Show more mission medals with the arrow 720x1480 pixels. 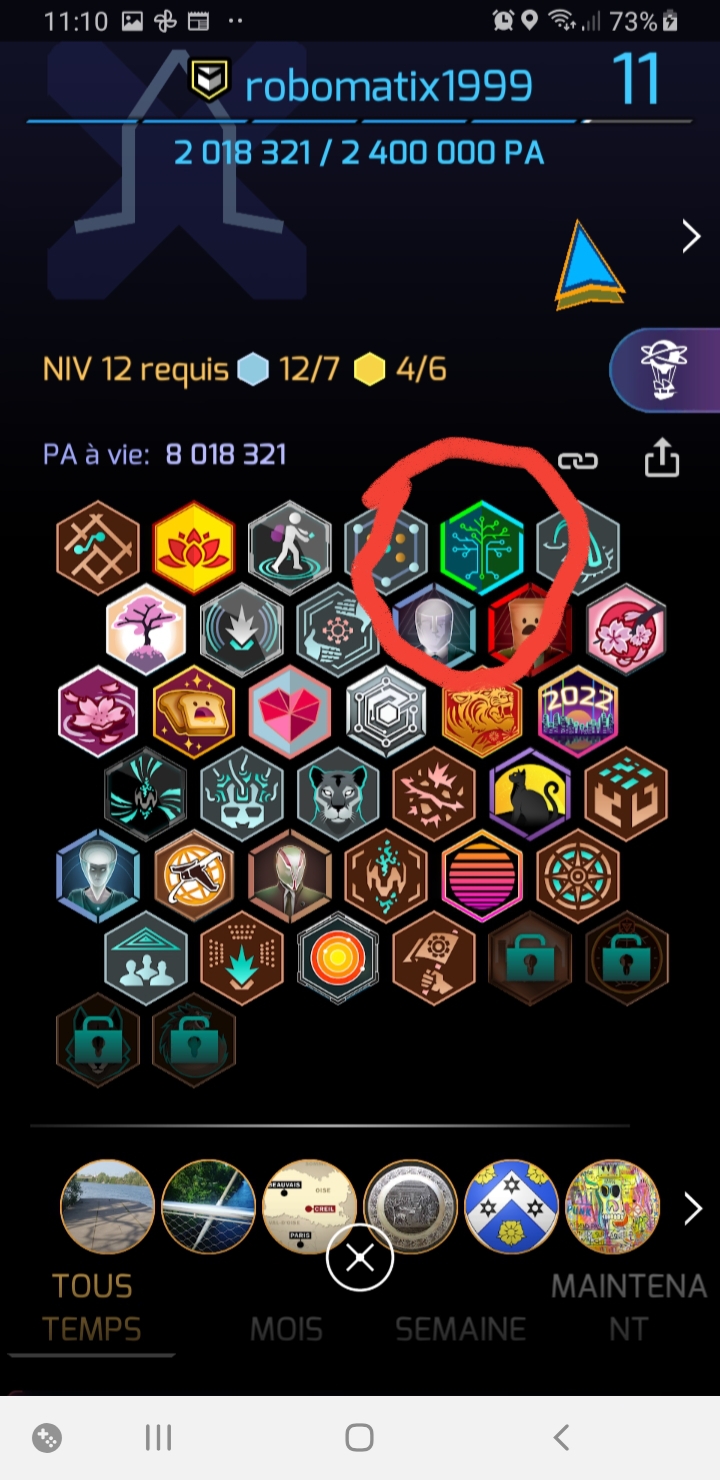point(692,1209)
